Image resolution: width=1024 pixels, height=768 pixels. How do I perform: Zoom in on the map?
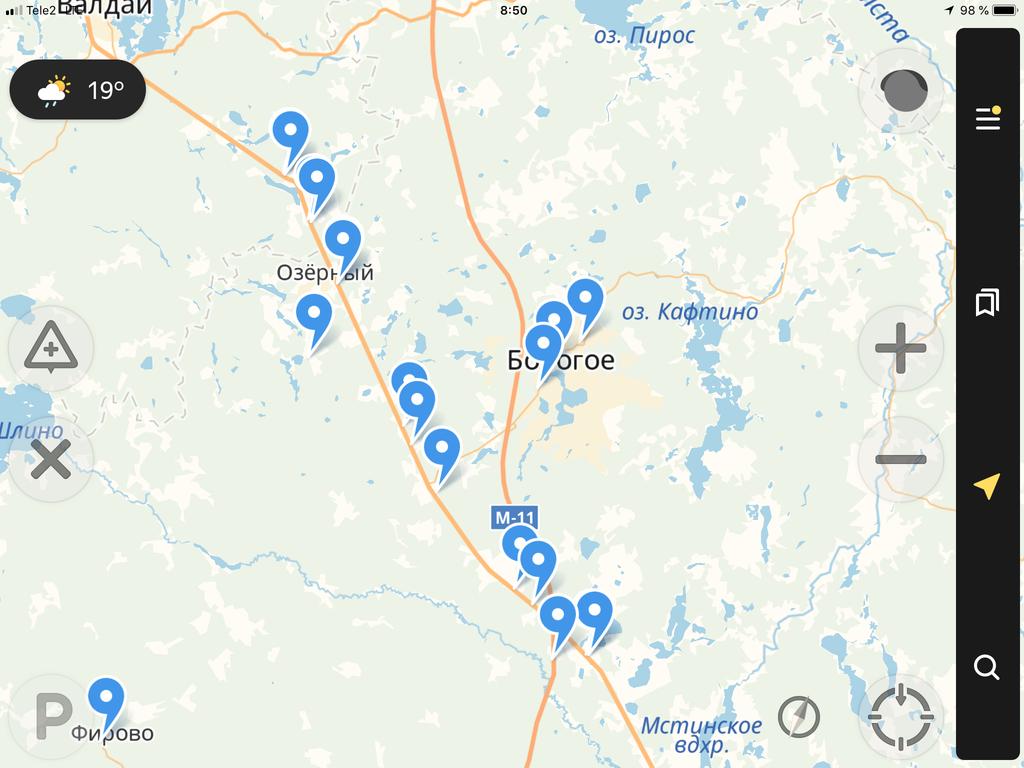pyautogui.click(x=900, y=349)
